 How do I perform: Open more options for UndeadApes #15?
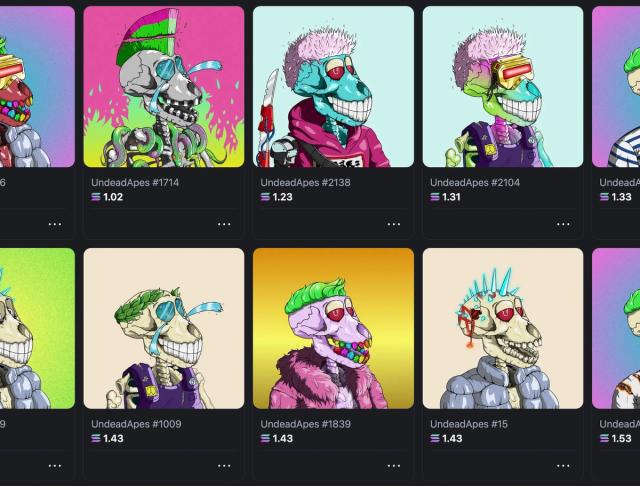point(564,465)
